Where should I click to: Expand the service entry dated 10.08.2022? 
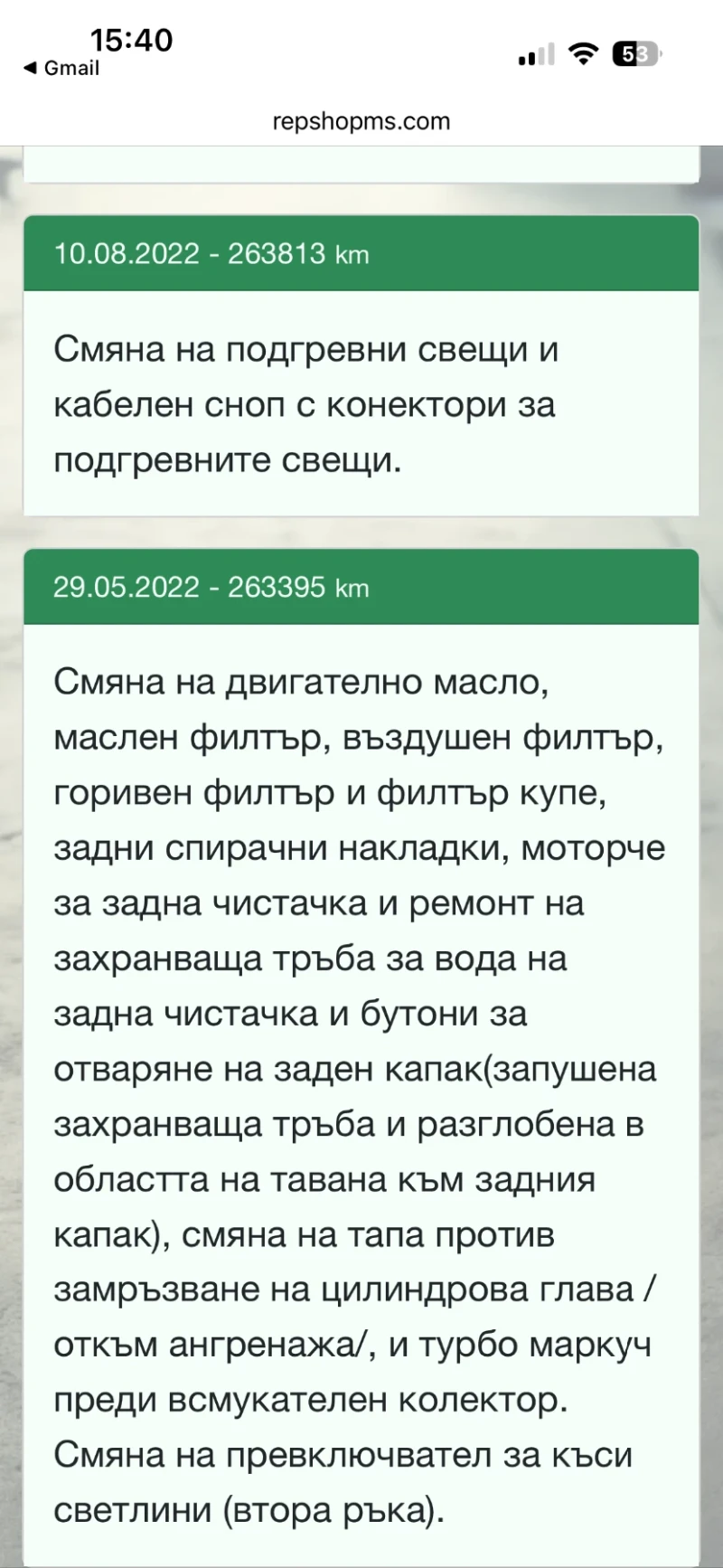coord(361,253)
